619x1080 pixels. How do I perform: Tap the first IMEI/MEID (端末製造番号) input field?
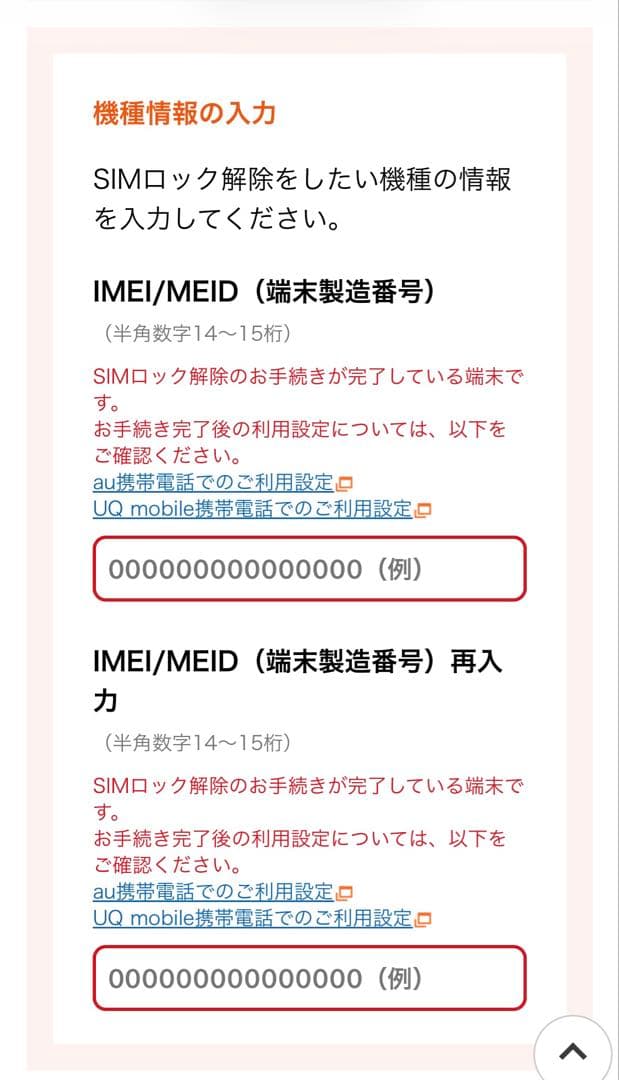point(309,569)
